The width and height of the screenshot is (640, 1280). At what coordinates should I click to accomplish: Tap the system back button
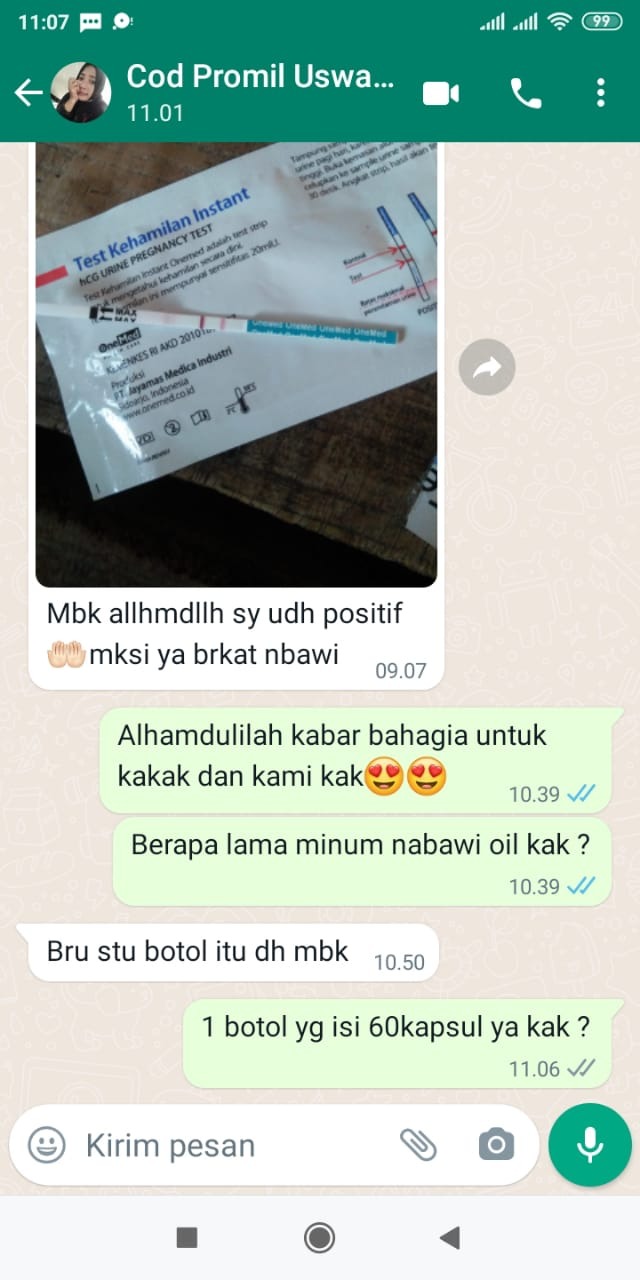pos(450,1238)
